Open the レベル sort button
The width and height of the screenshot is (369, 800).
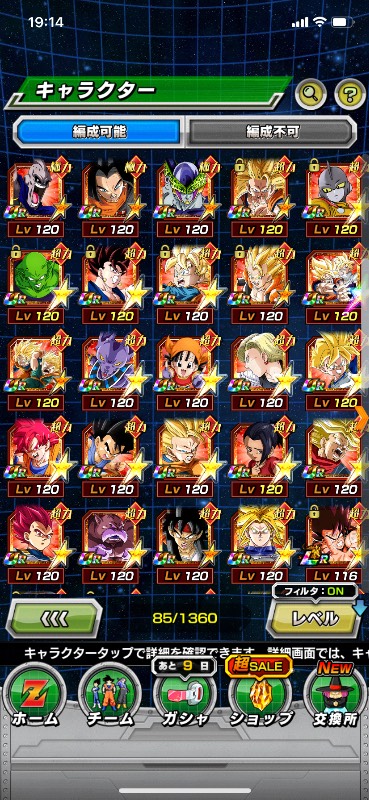(x=314, y=618)
